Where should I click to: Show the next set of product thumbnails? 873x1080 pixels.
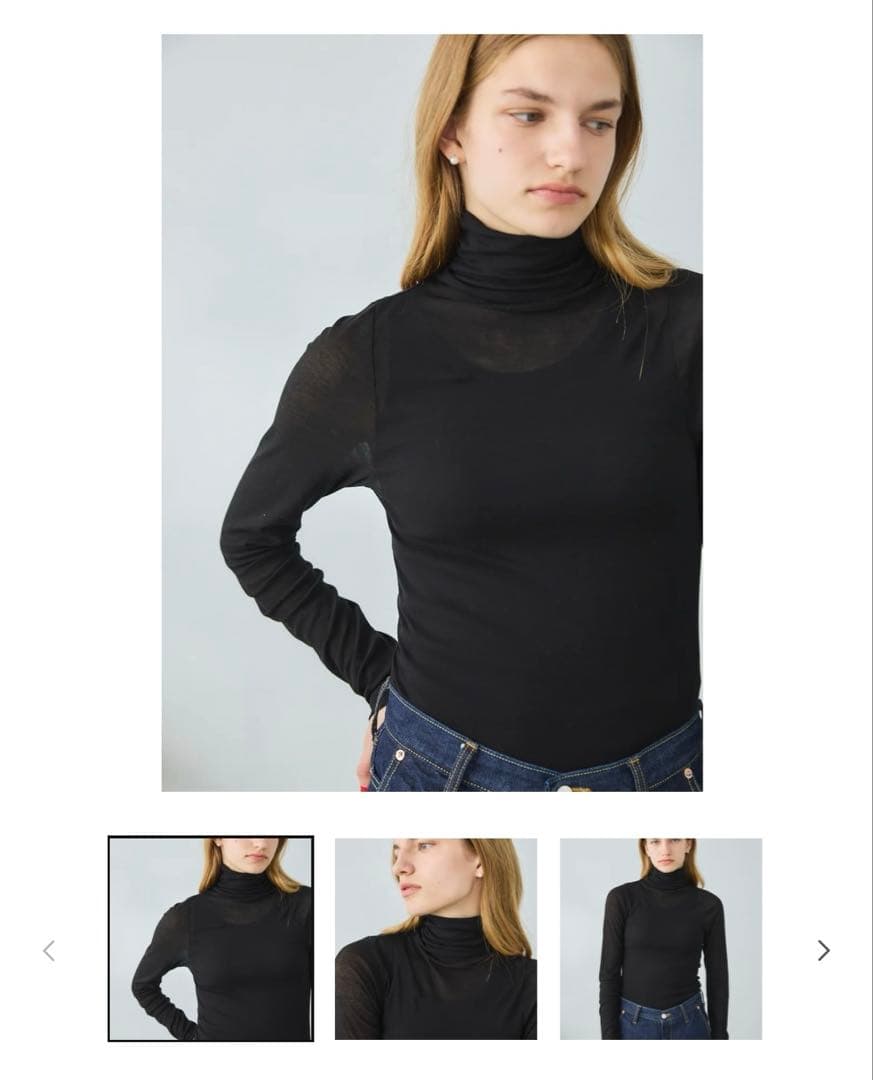coord(823,950)
